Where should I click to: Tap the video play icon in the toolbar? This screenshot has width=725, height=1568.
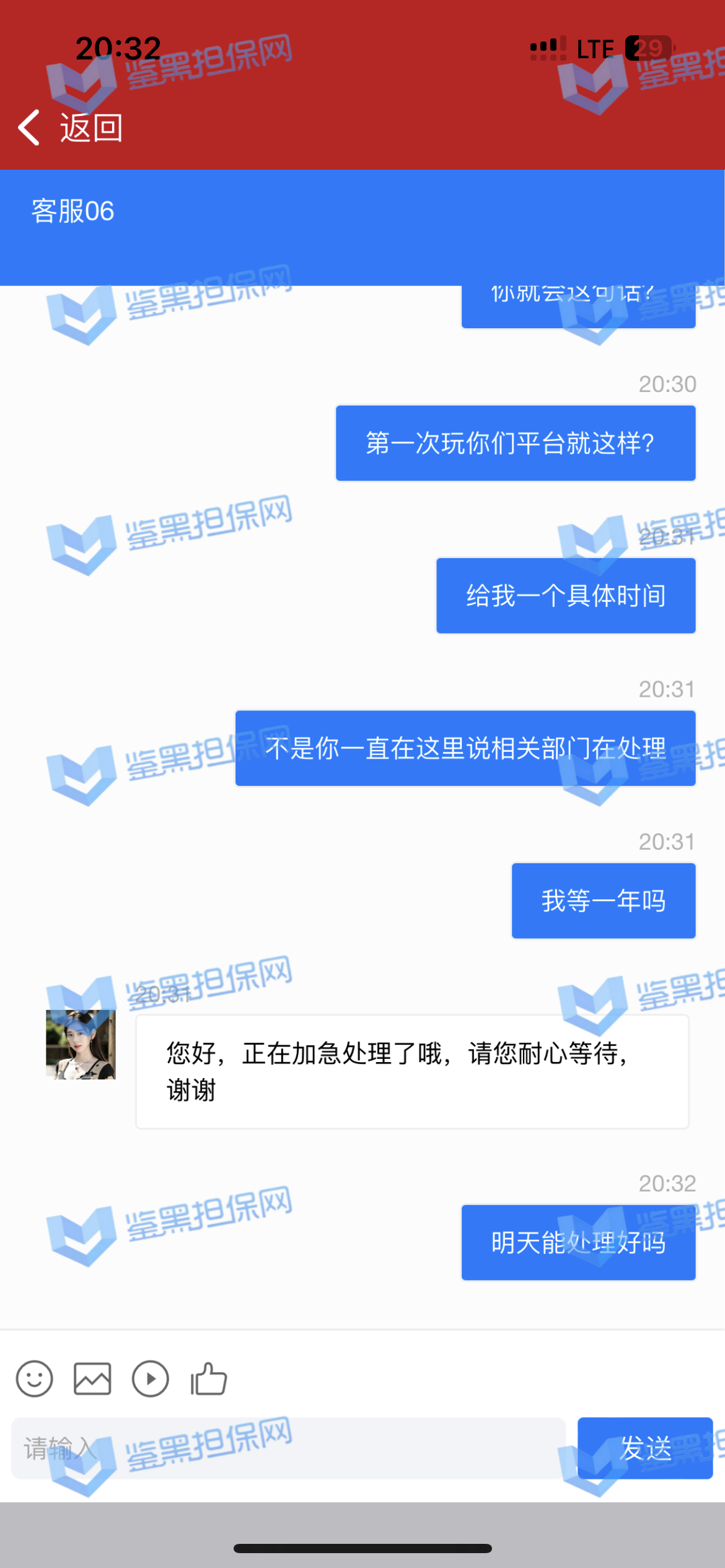coord(150,1379)
